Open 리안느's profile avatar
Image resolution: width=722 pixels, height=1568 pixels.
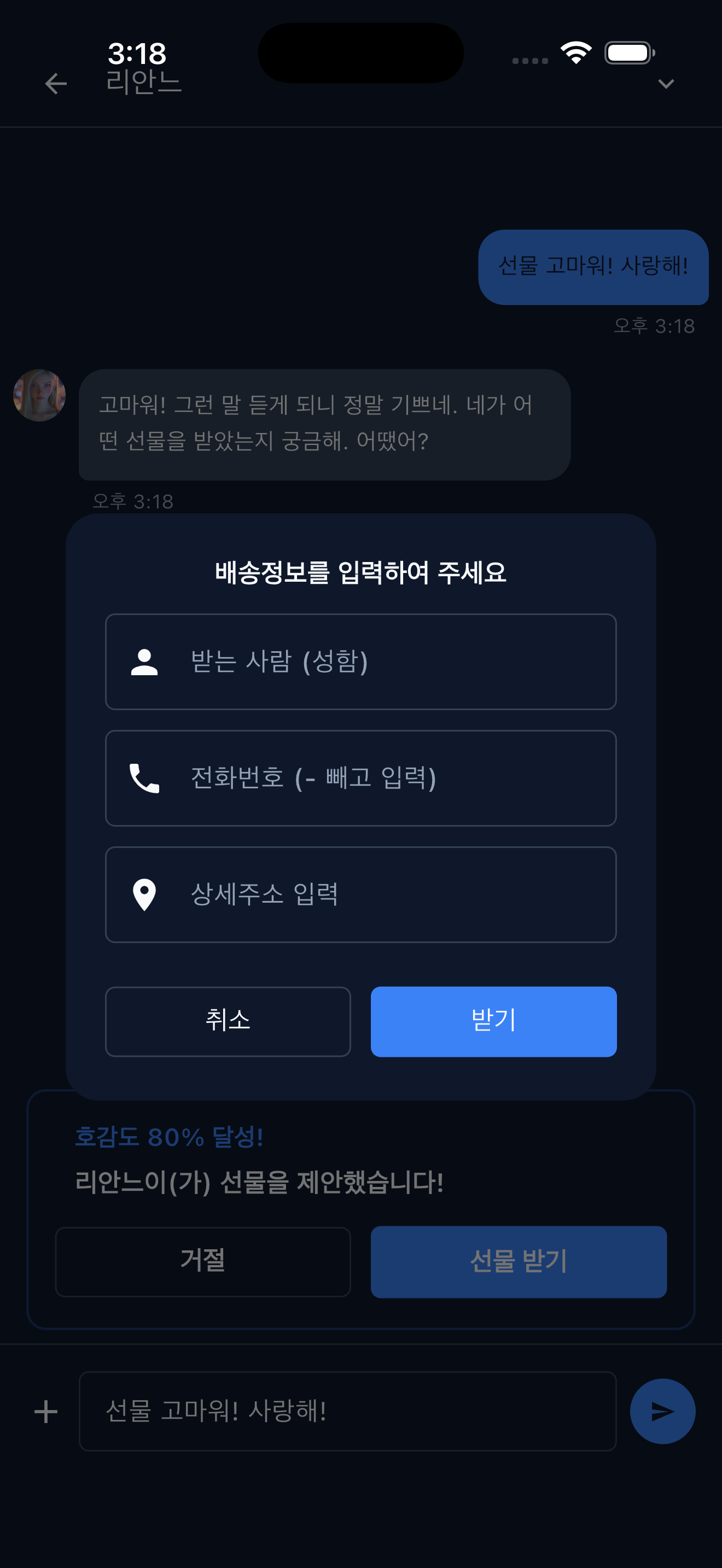click(39, 394)
